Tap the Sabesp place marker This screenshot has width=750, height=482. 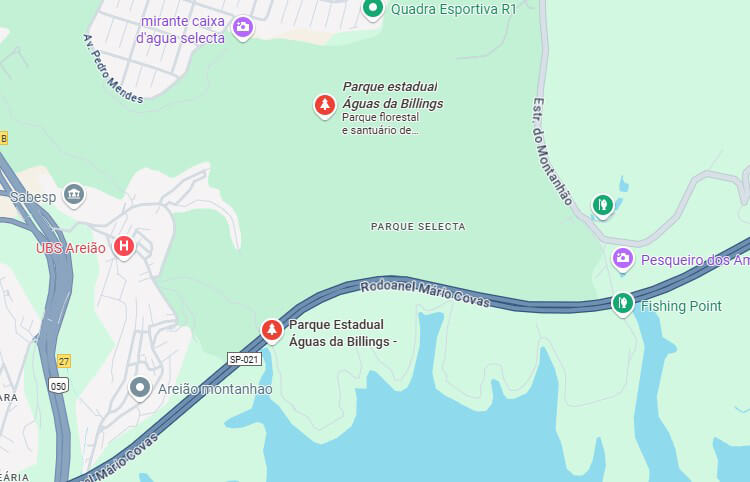click(73, 193)
